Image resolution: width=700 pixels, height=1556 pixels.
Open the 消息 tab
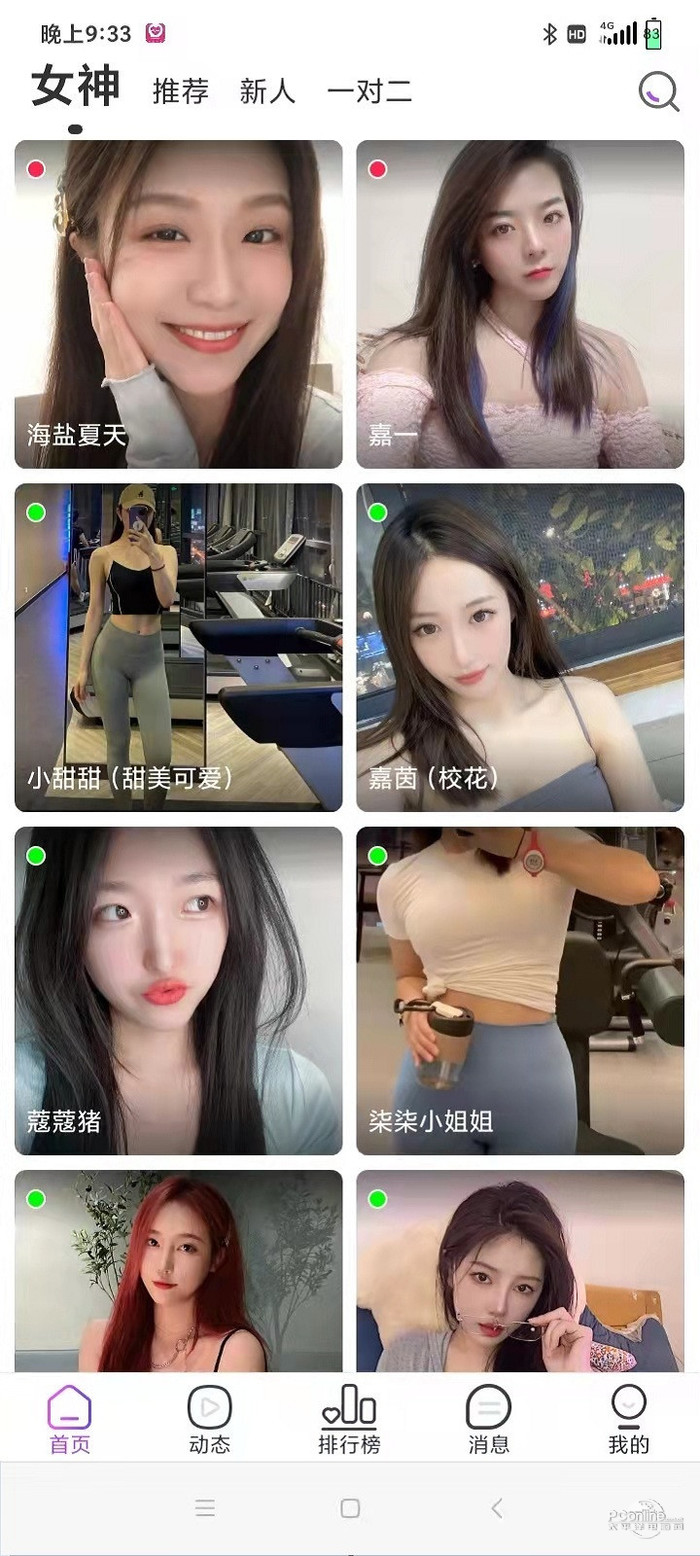point(489,1420)
